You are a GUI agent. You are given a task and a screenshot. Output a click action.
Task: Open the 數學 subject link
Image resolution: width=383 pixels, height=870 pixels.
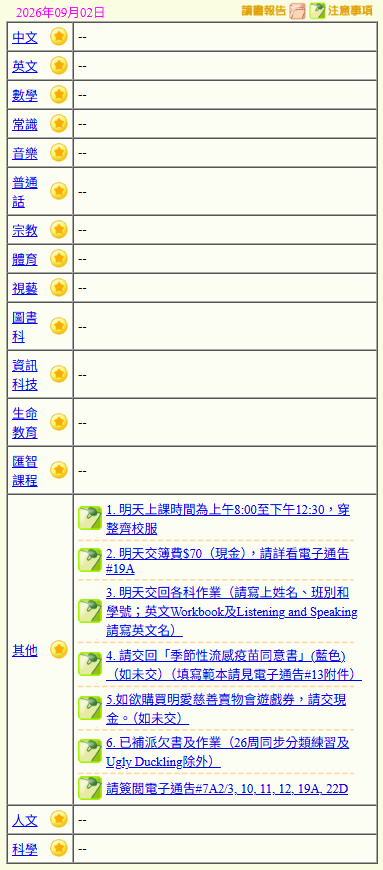(x=25, y=95)
